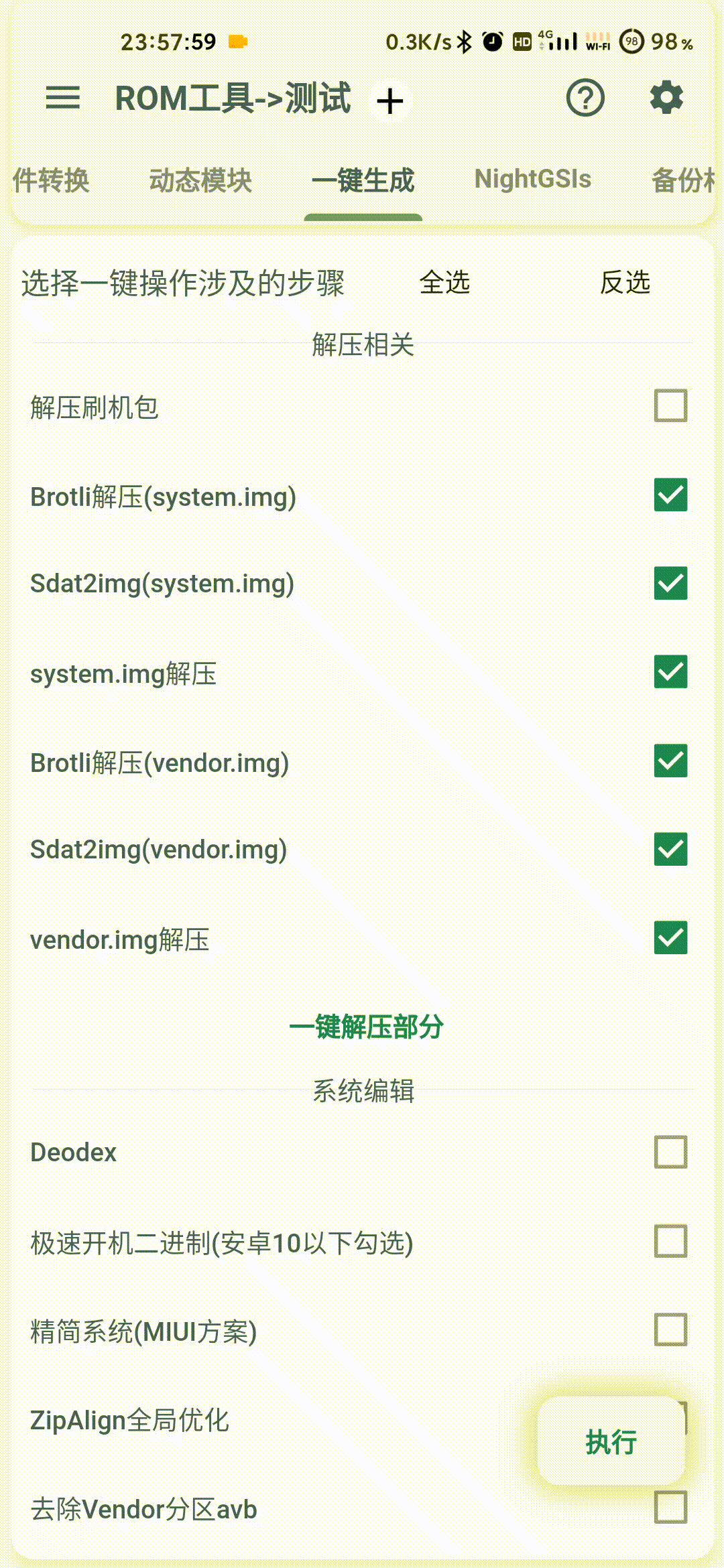Tap the 一键解压部分 button
This screenshot has height=1568, width=724.
point(366,1027)
